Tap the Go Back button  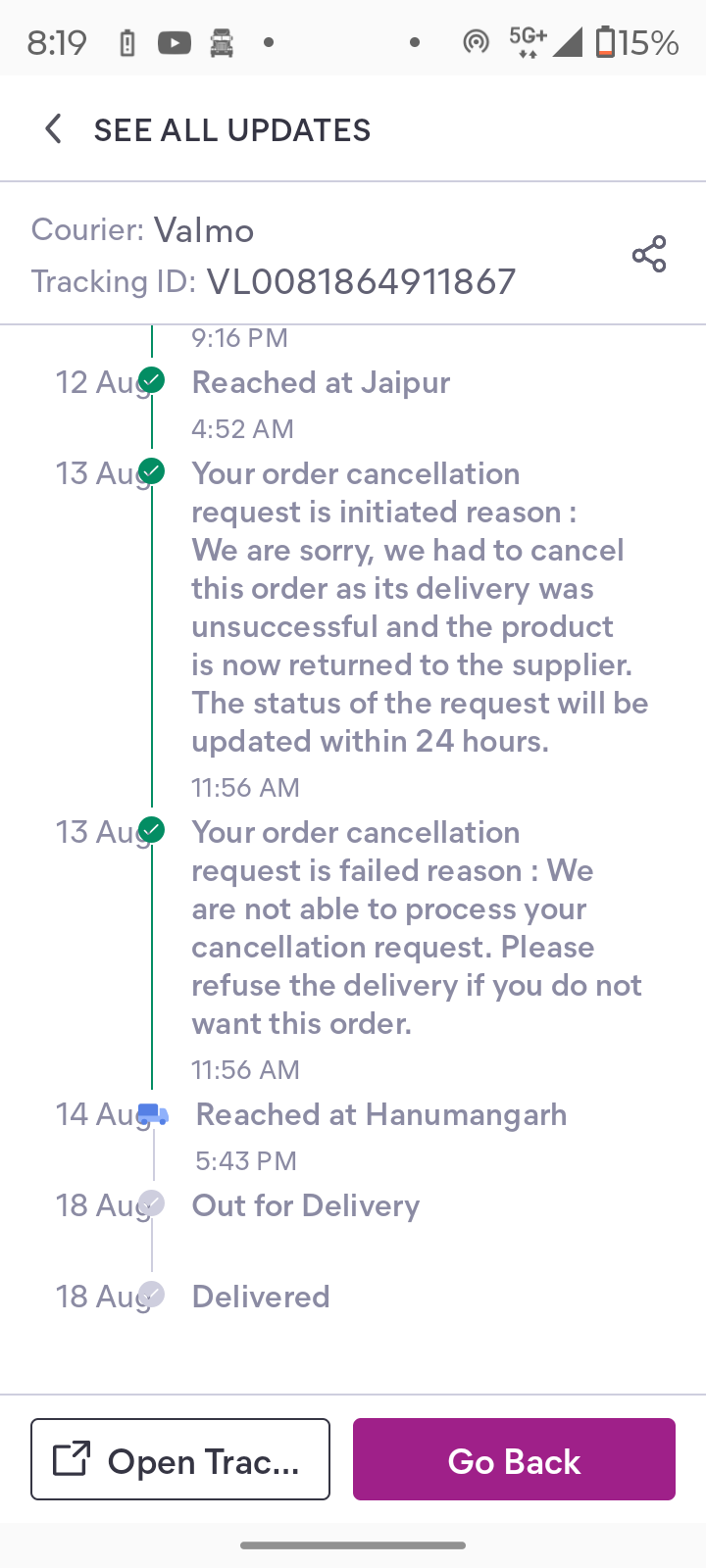pos(514,1459)
